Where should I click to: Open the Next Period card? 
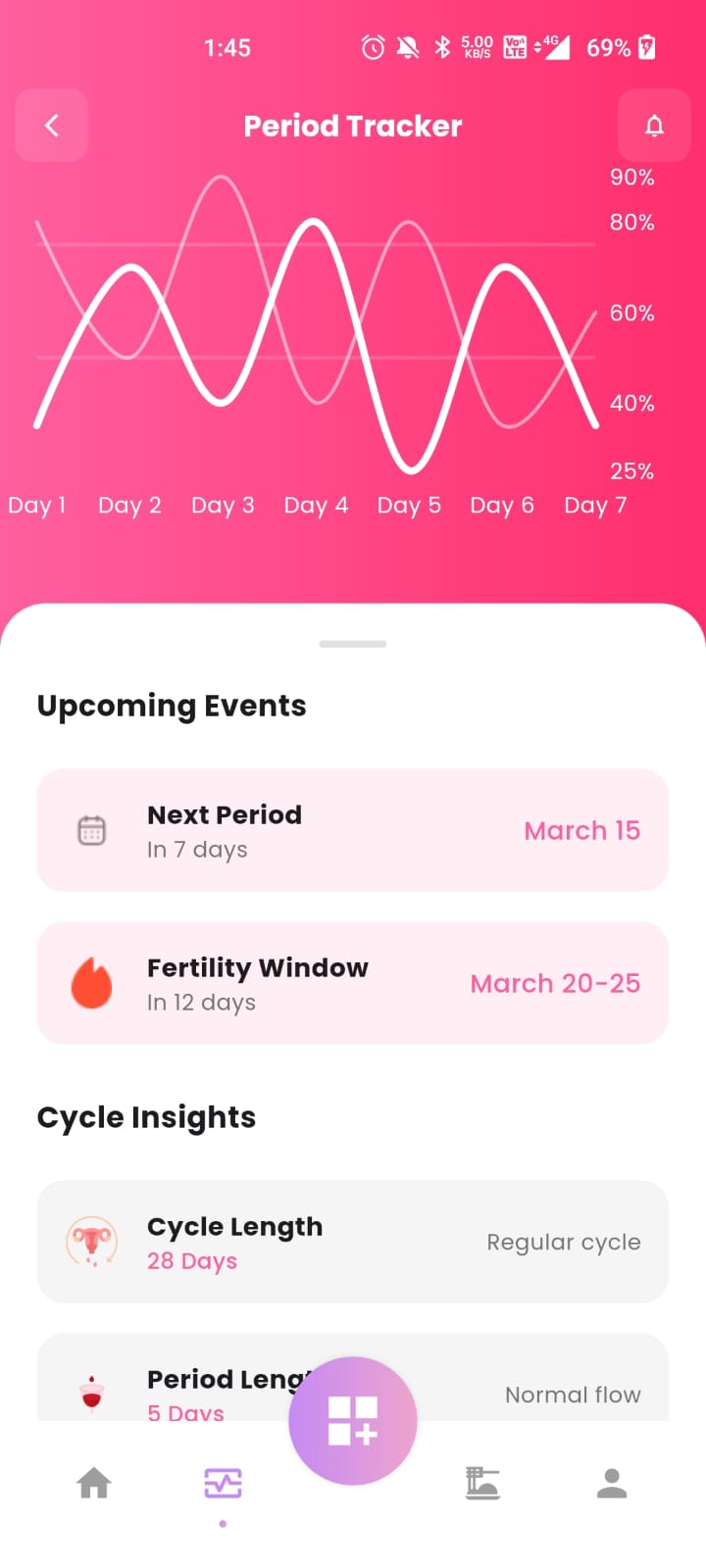[x=353, y=830]
